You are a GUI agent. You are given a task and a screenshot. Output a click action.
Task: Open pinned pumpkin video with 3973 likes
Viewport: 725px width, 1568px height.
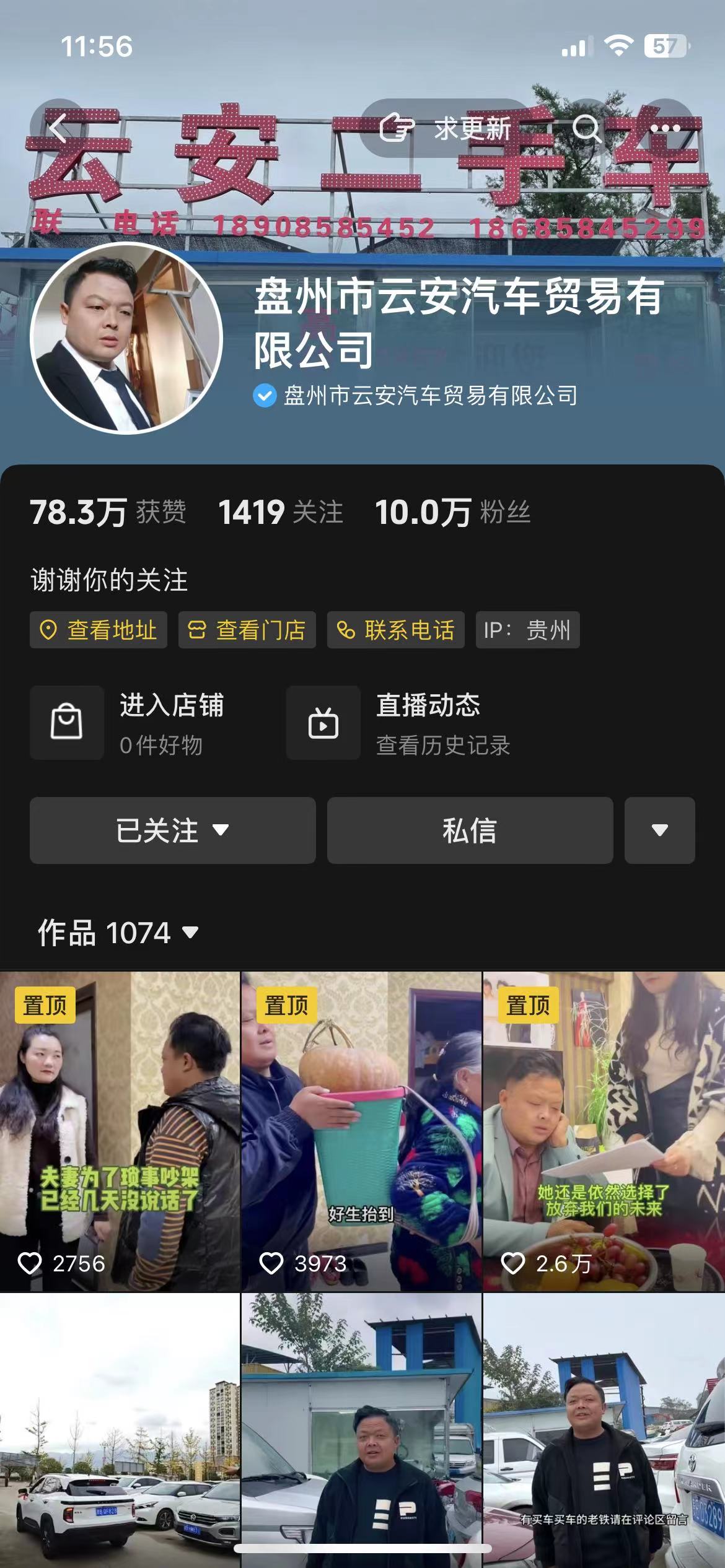[361, 1131]
